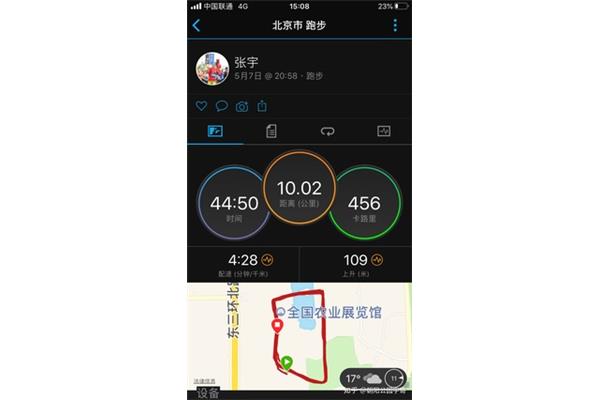600x400 pixels.
Task: Switch to the laps tab
Action: 327,131
